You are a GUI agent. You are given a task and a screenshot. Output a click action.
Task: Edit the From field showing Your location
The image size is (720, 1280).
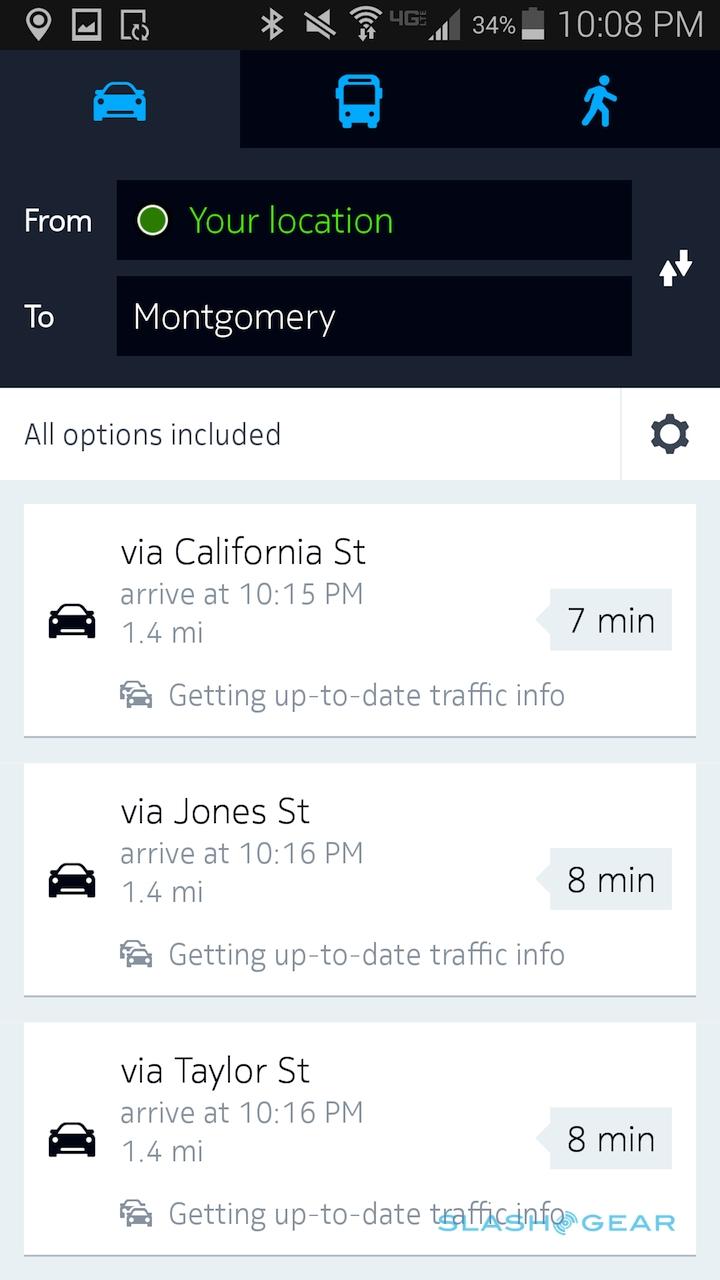pos(373,221)
